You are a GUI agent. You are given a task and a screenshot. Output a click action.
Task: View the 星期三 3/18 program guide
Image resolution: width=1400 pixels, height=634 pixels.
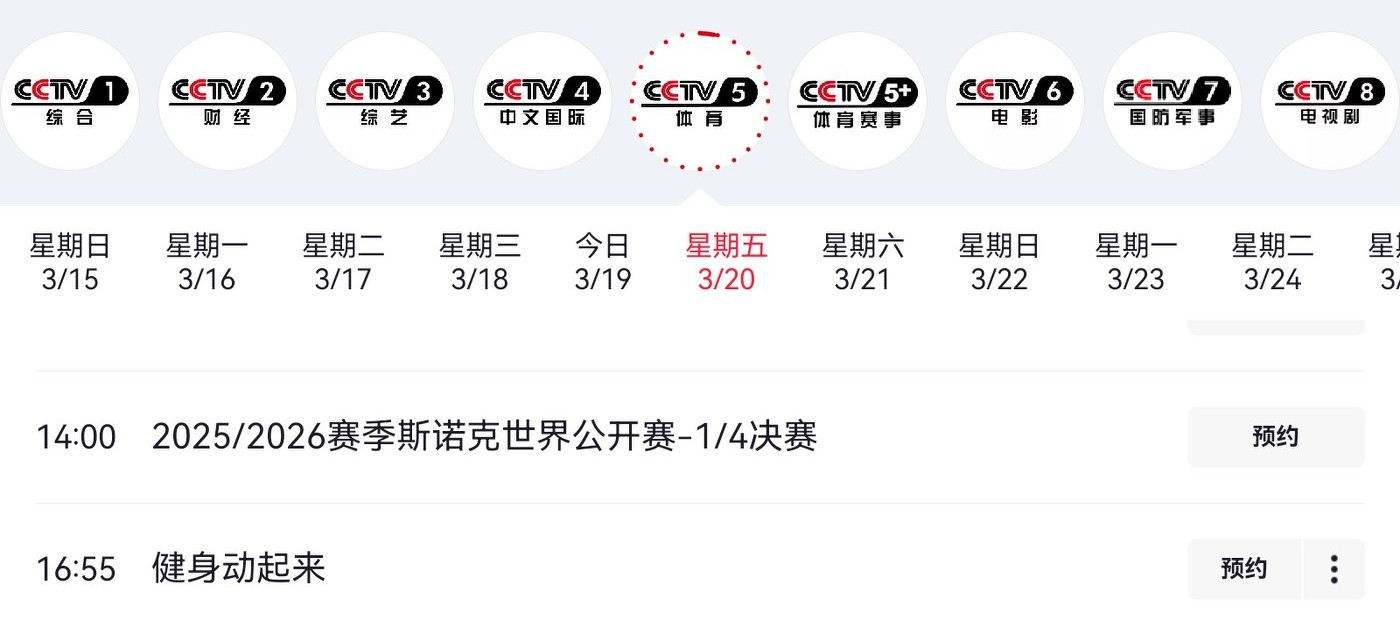480,262
